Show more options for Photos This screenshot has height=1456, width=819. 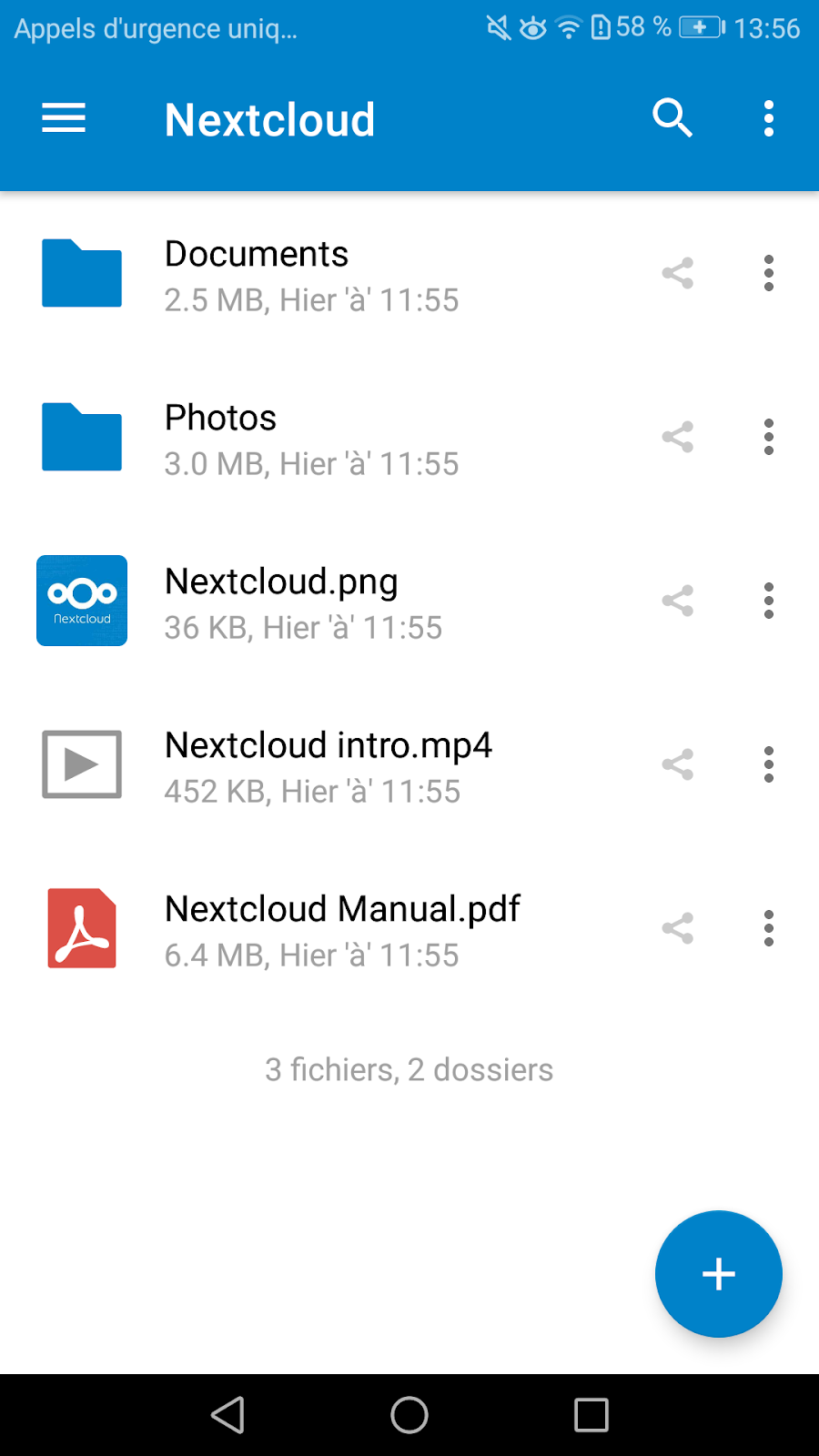(x=769, y=437)
